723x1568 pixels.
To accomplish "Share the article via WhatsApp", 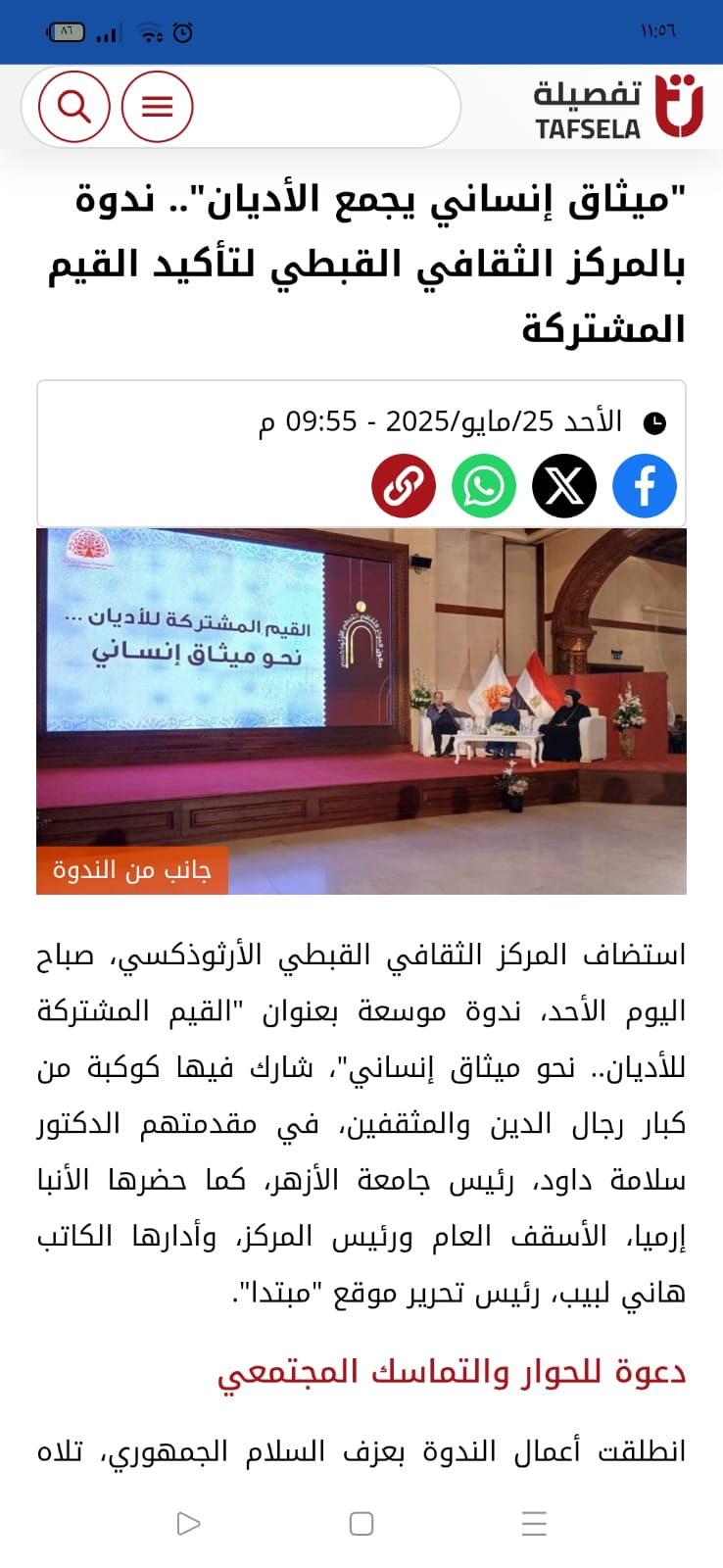I will pos(484,486).
